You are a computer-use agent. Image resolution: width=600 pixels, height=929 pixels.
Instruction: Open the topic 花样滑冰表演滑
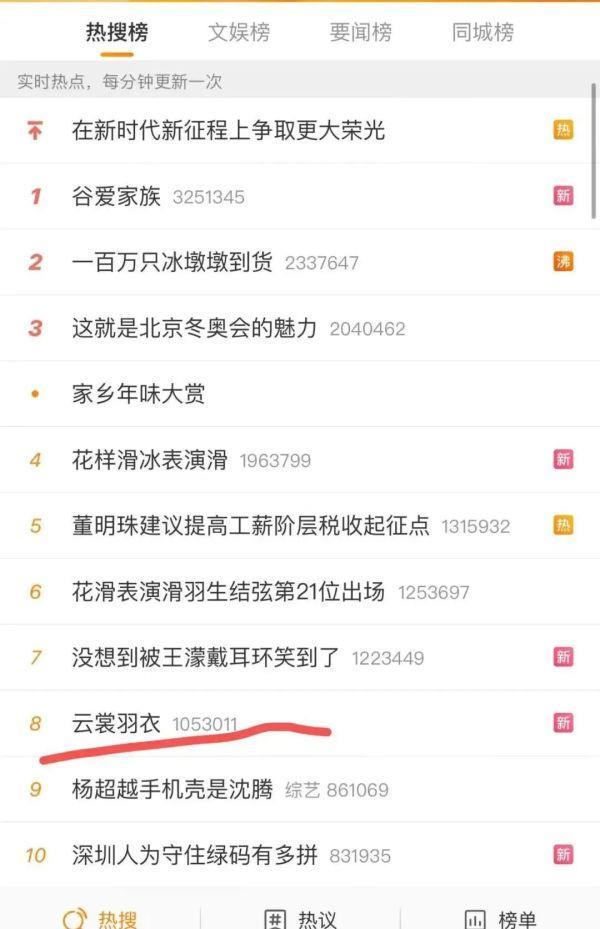point(150,460)
